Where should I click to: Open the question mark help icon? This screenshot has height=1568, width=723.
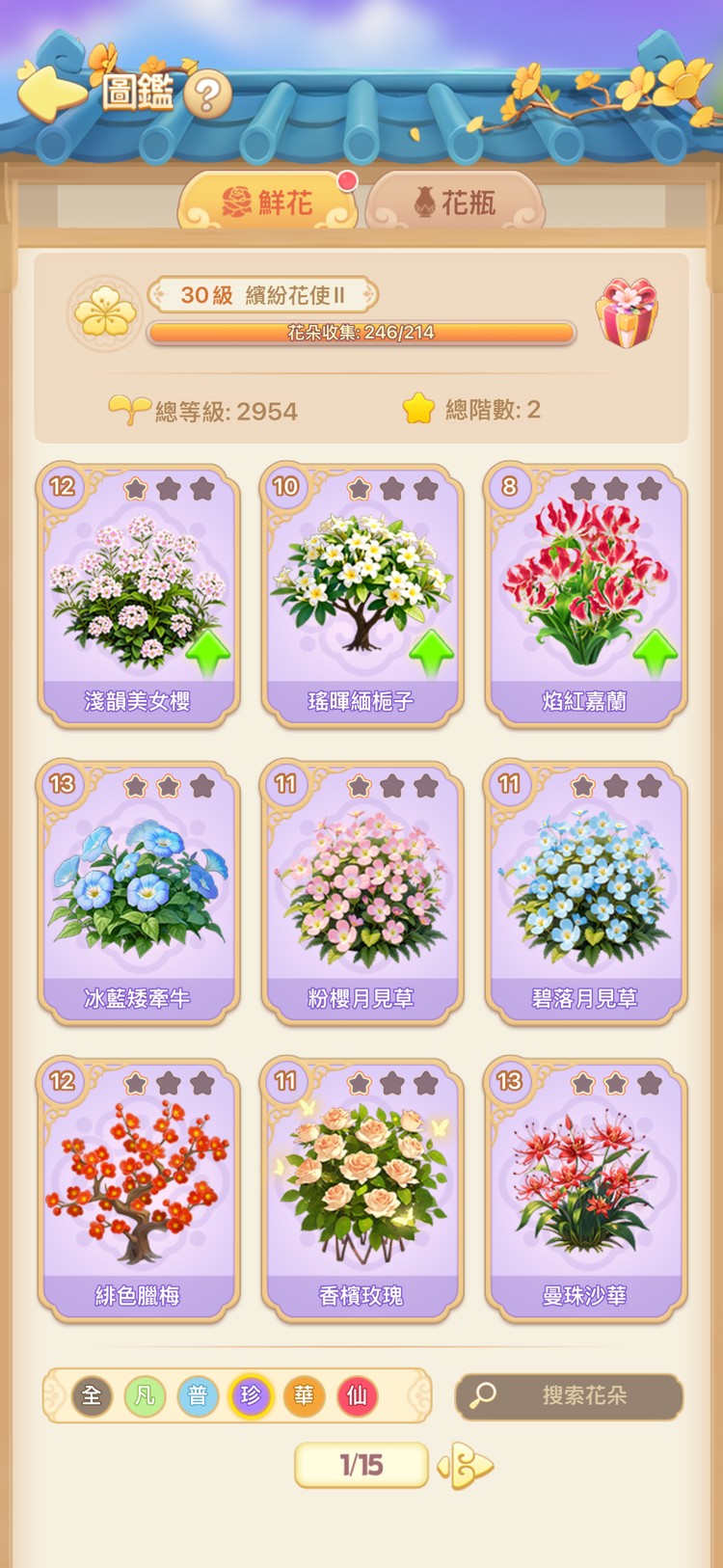(207, 95)
